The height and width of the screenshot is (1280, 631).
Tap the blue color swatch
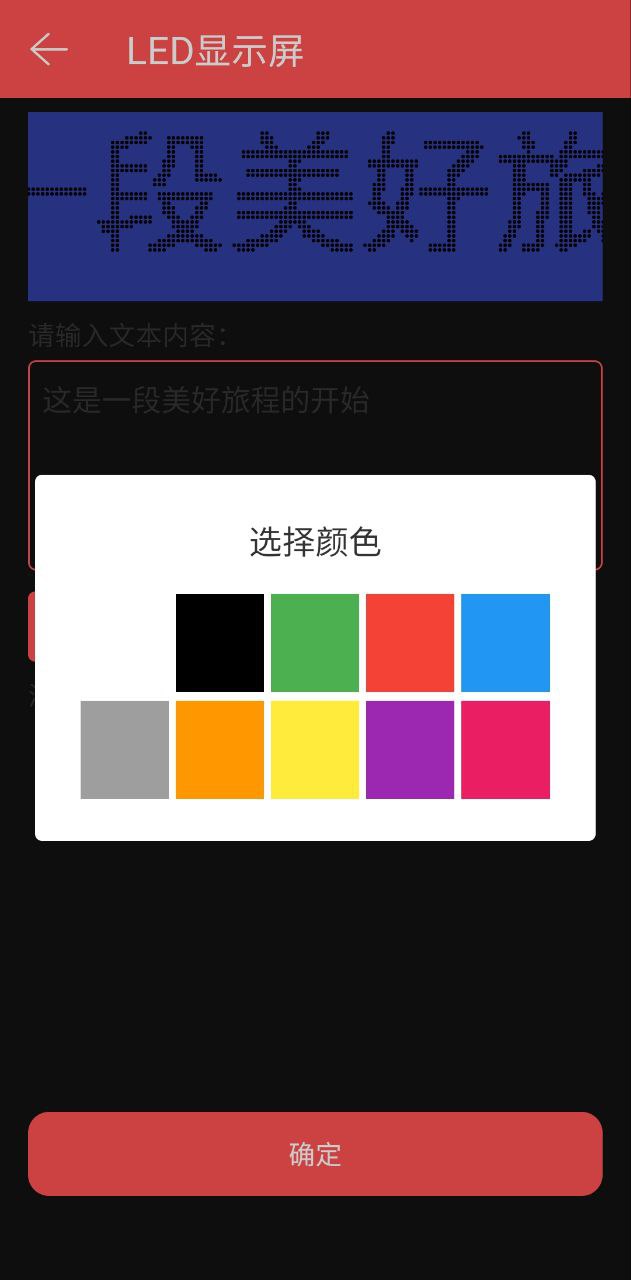click(x=505, y=643)
